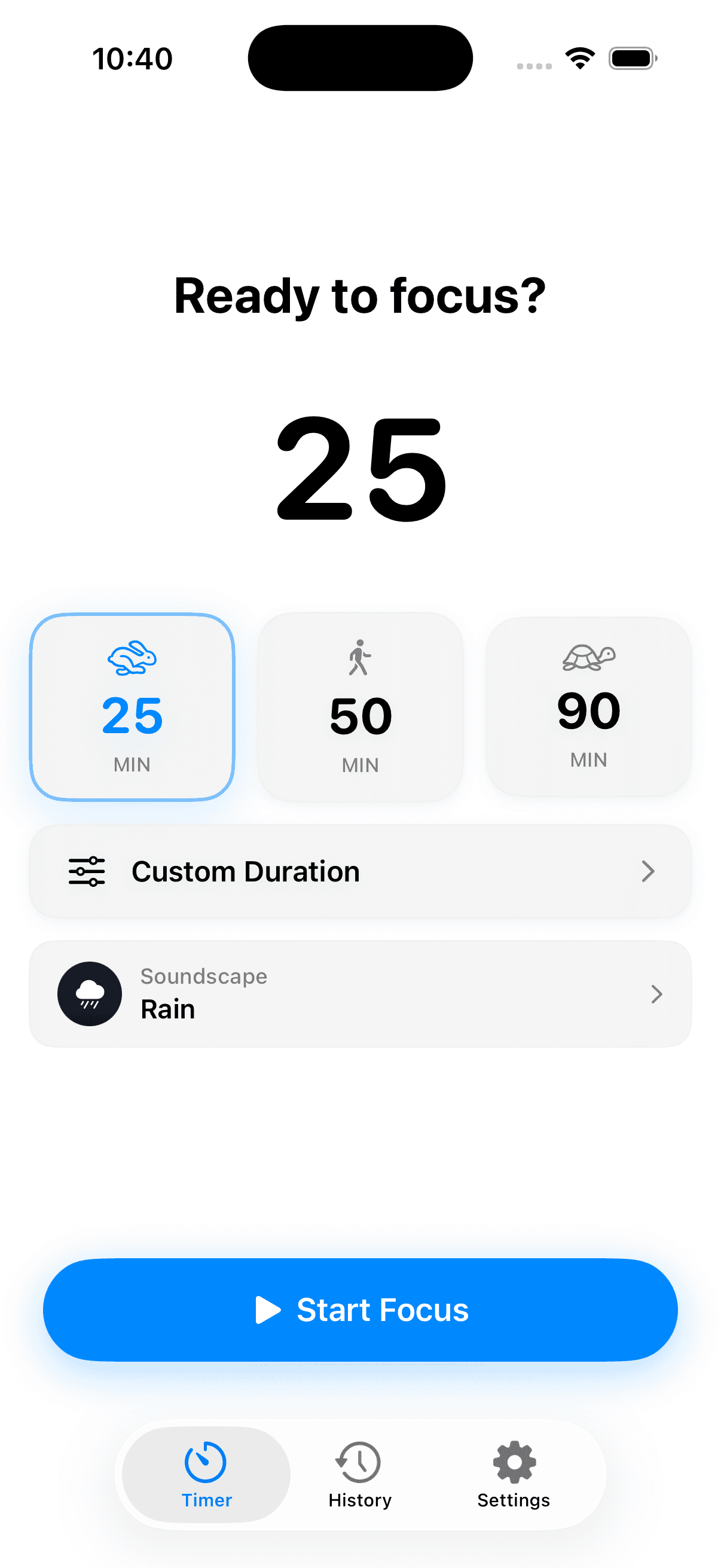721x1568 pixels.
Task: Select the 25 minute preset
Action: tap(133, 706)
